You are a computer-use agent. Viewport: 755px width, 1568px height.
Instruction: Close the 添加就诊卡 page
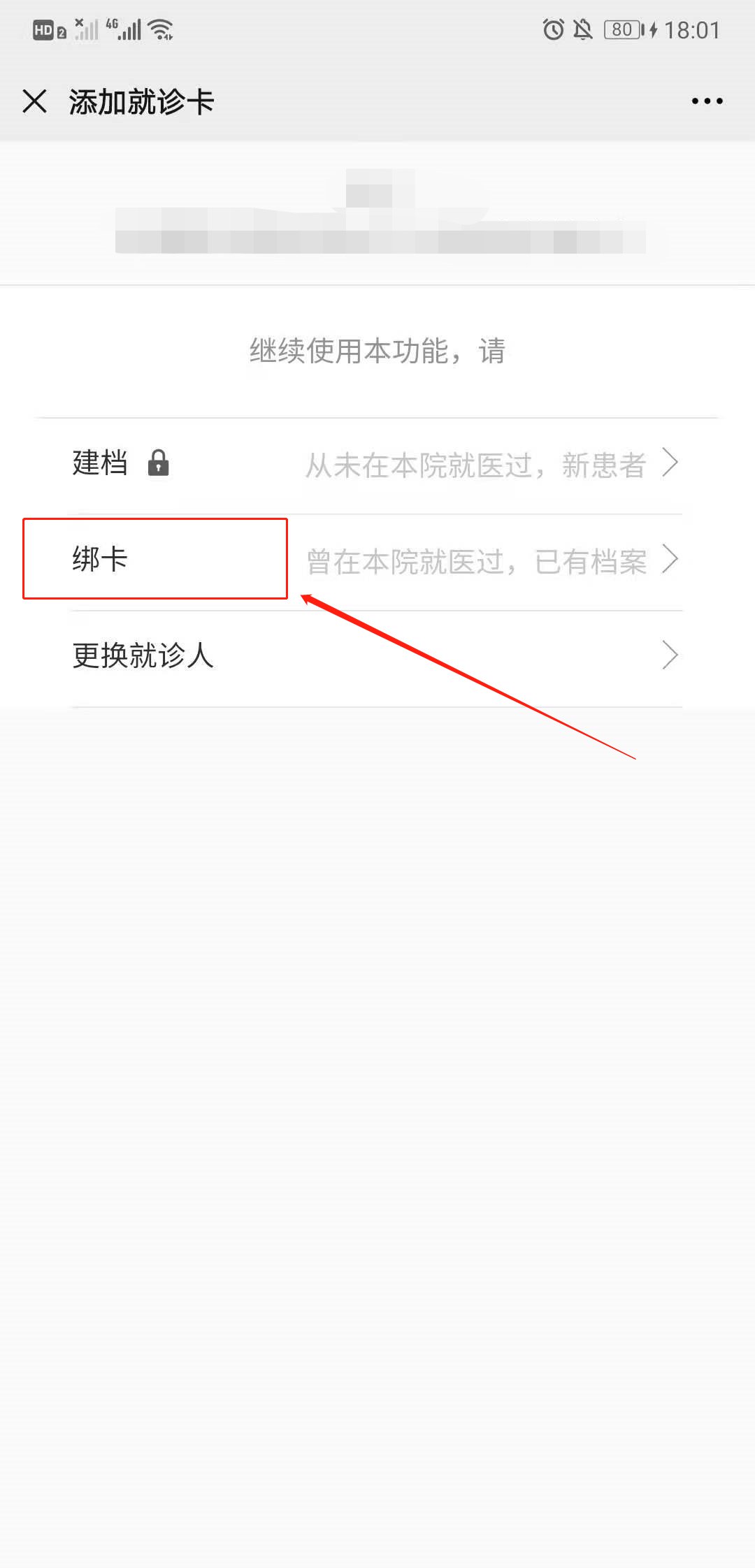click(34, 101)
